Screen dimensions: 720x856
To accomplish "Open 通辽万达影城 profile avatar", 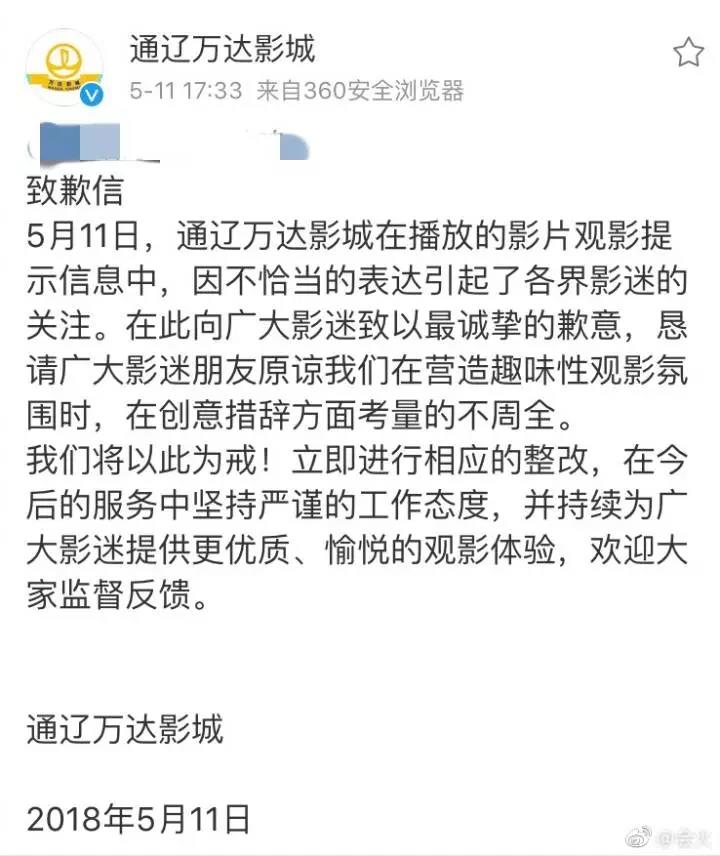I will coord(64,67).
